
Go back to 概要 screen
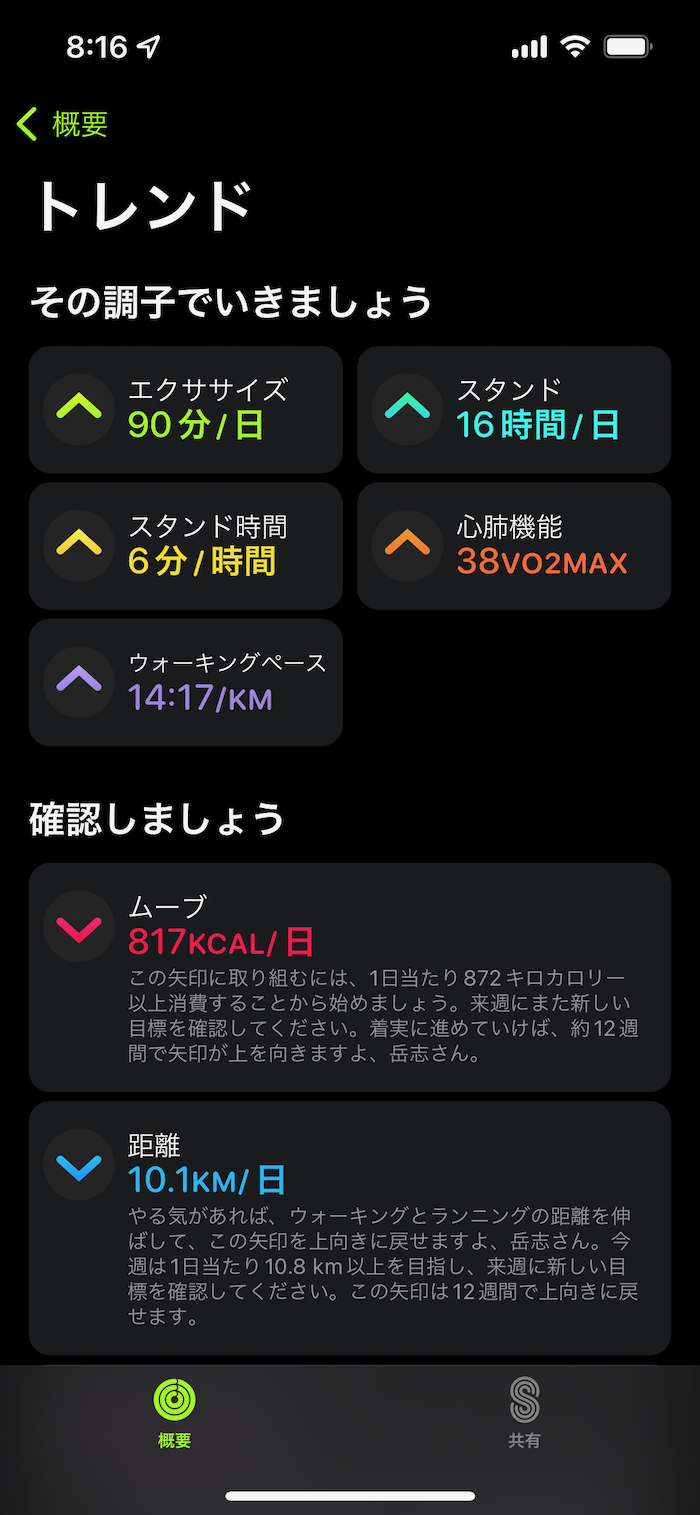62,125
